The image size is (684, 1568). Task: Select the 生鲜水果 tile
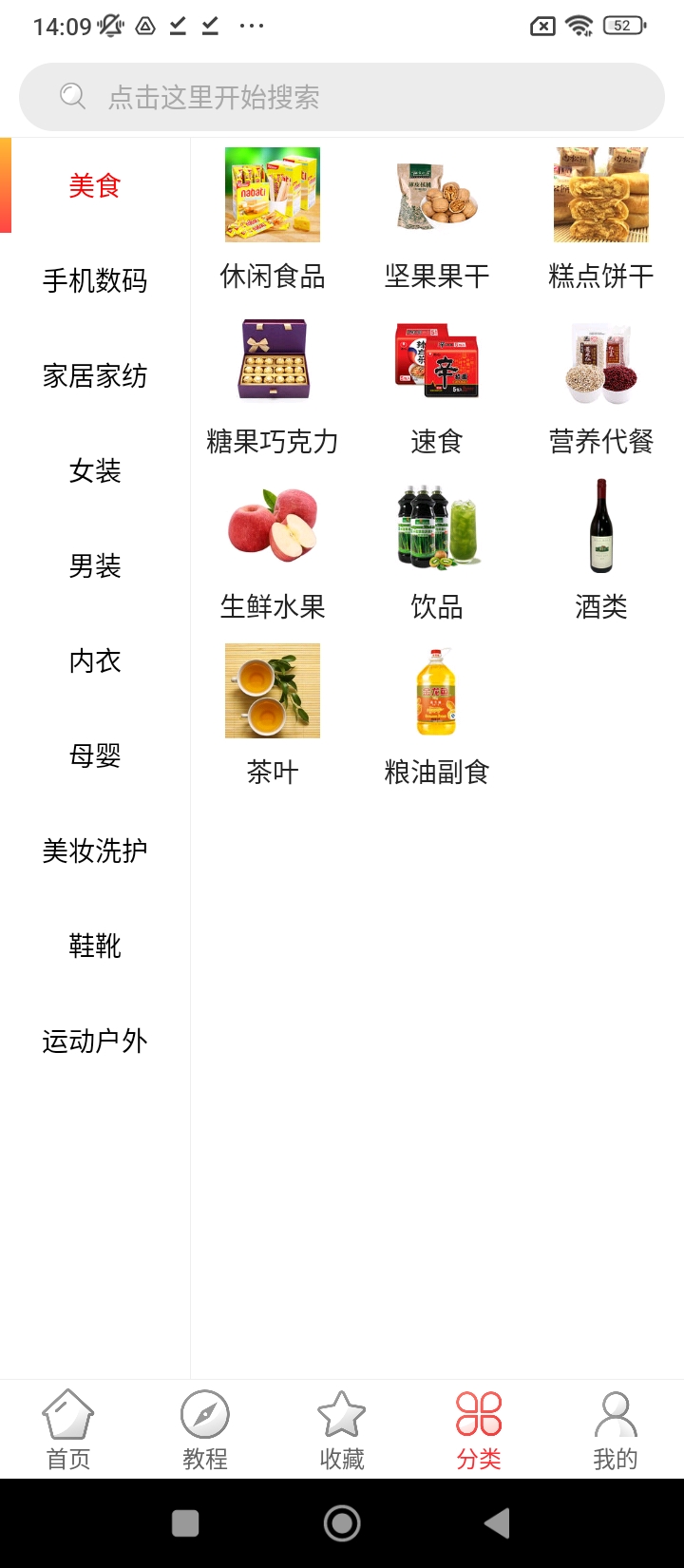pos(273,547)
